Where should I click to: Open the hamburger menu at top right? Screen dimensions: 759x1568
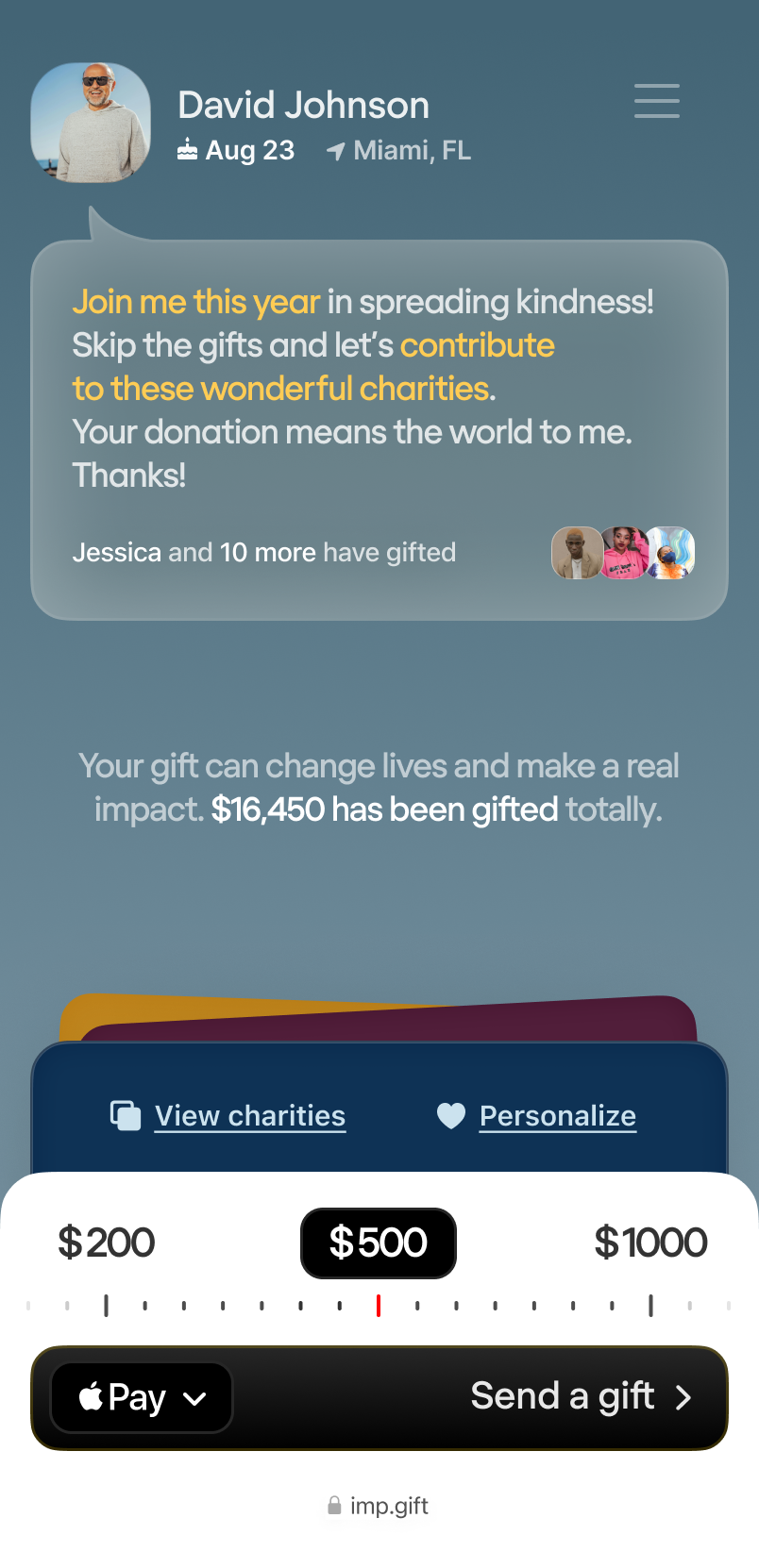pyautogui.click(x=657, y=101)
